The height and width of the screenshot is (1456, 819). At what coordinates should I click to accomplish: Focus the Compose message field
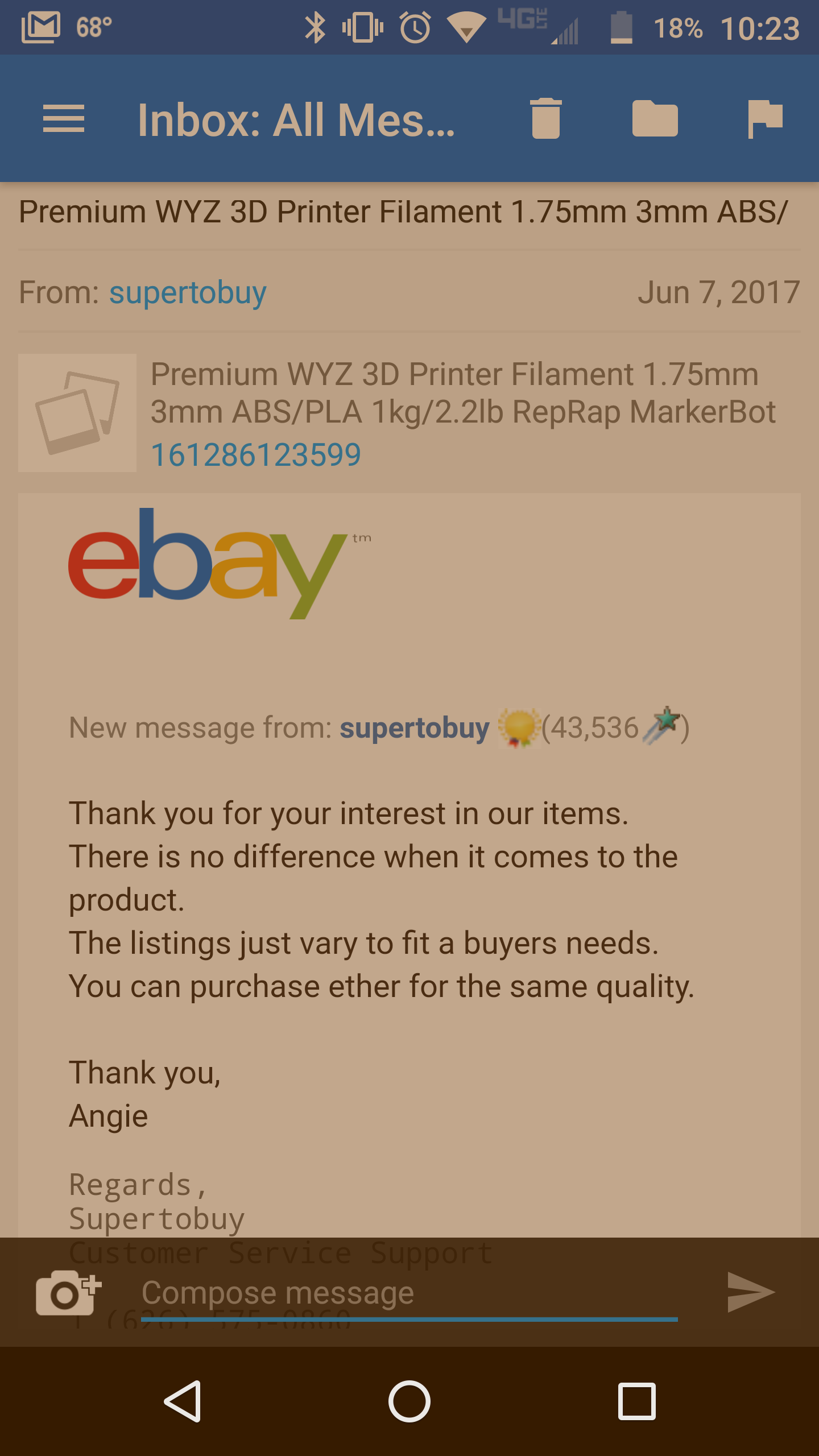pyautogui.click(x=408, y=1293)
